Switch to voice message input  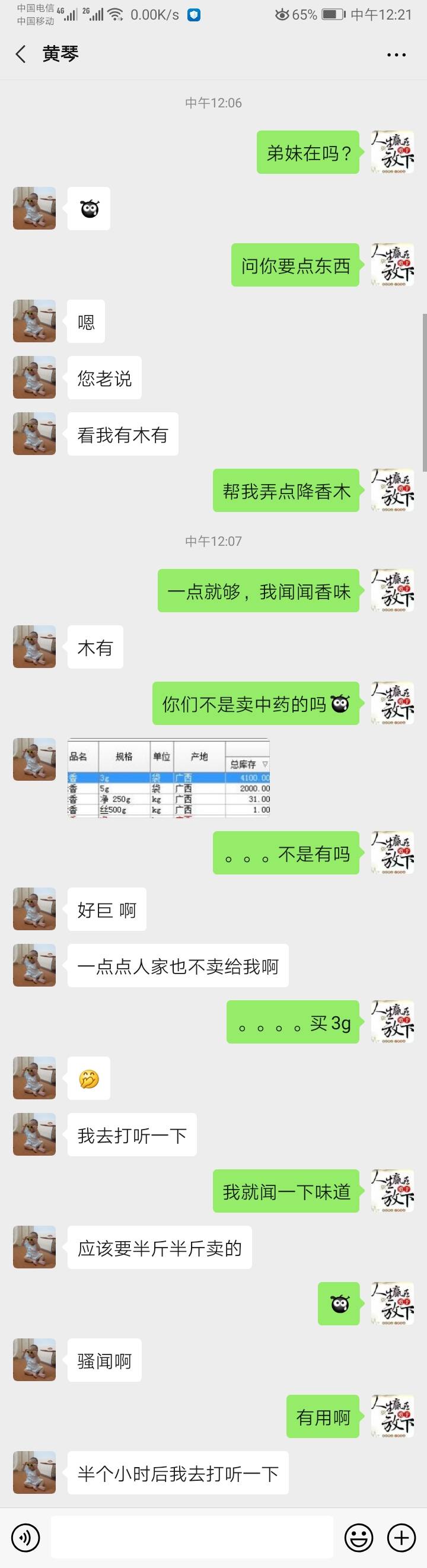pyautogui.click(x=25, y=1538)
